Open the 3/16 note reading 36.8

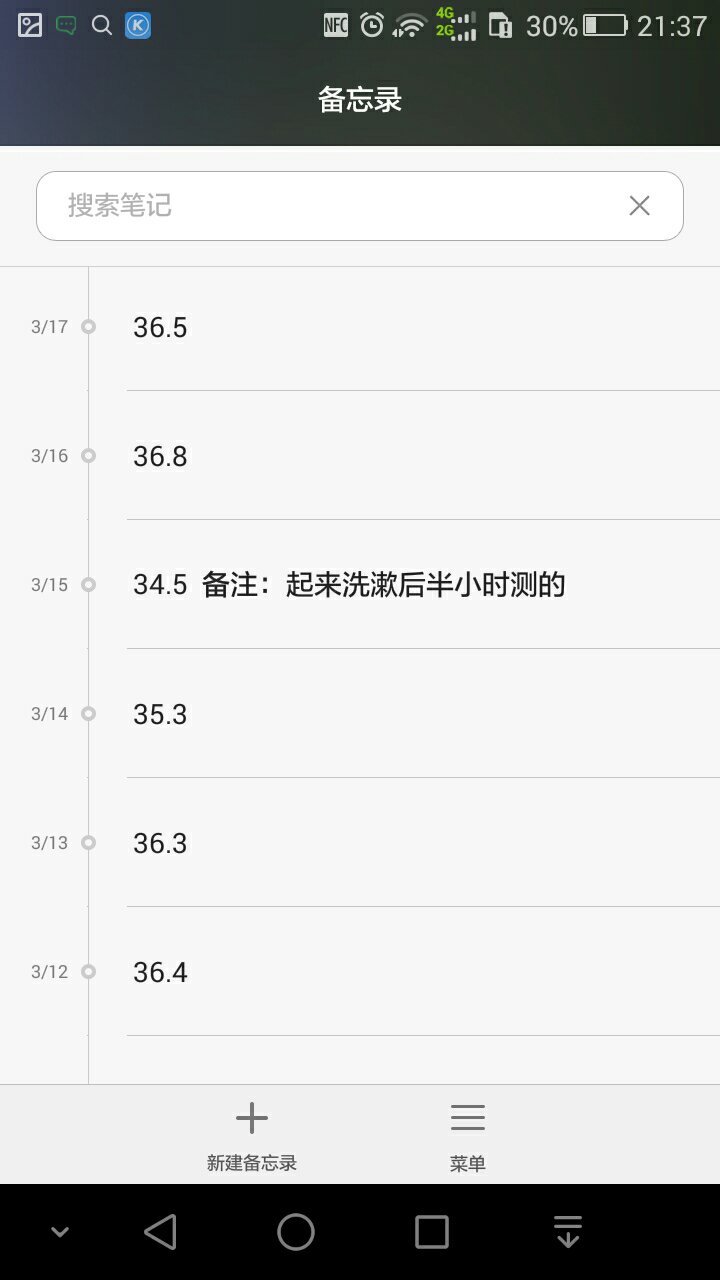coord(400,457)
